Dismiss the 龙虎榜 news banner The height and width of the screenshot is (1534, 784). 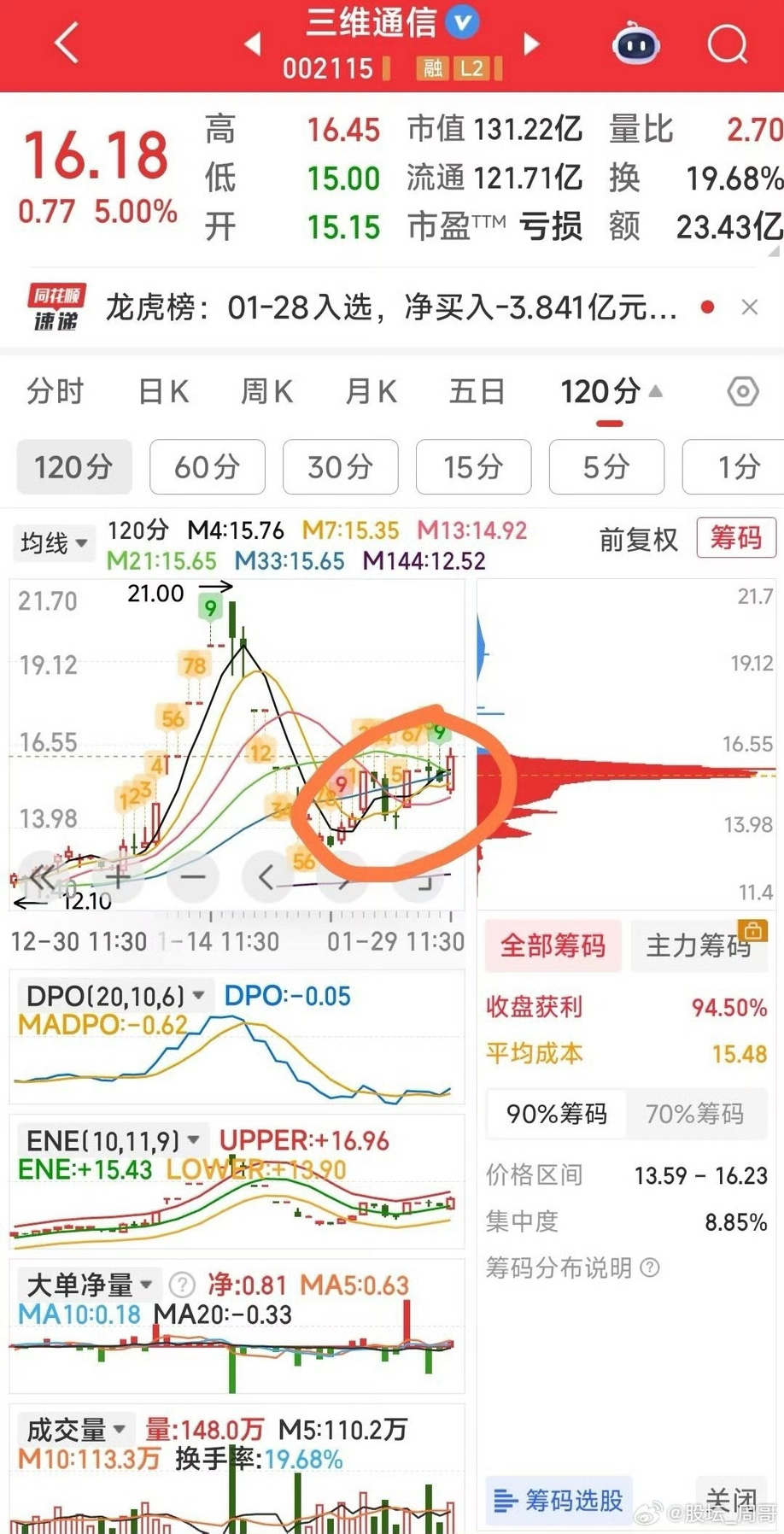coord(750,307)
